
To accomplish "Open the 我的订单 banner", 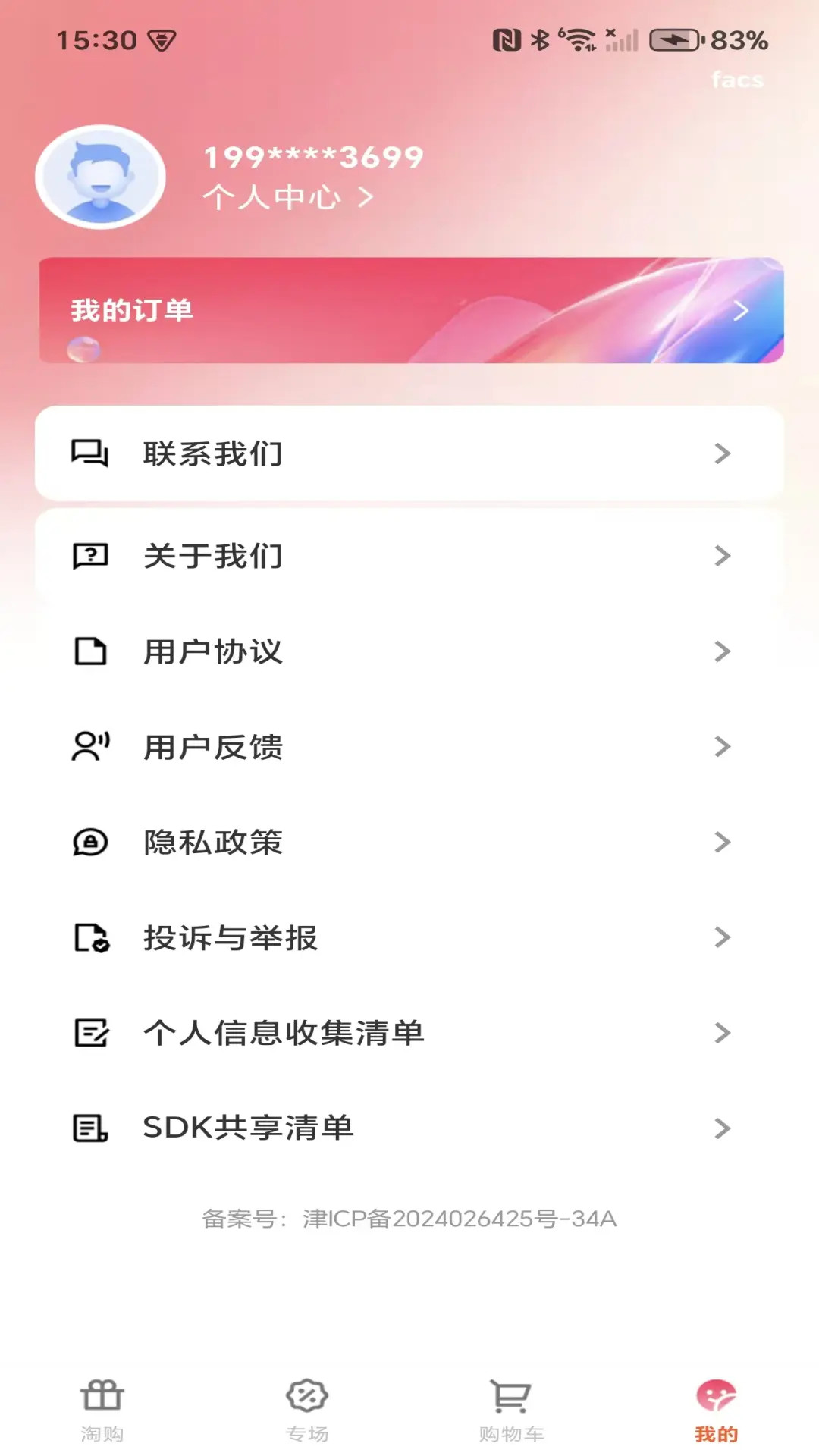I will pyautogui.click(x=409, y=310).
